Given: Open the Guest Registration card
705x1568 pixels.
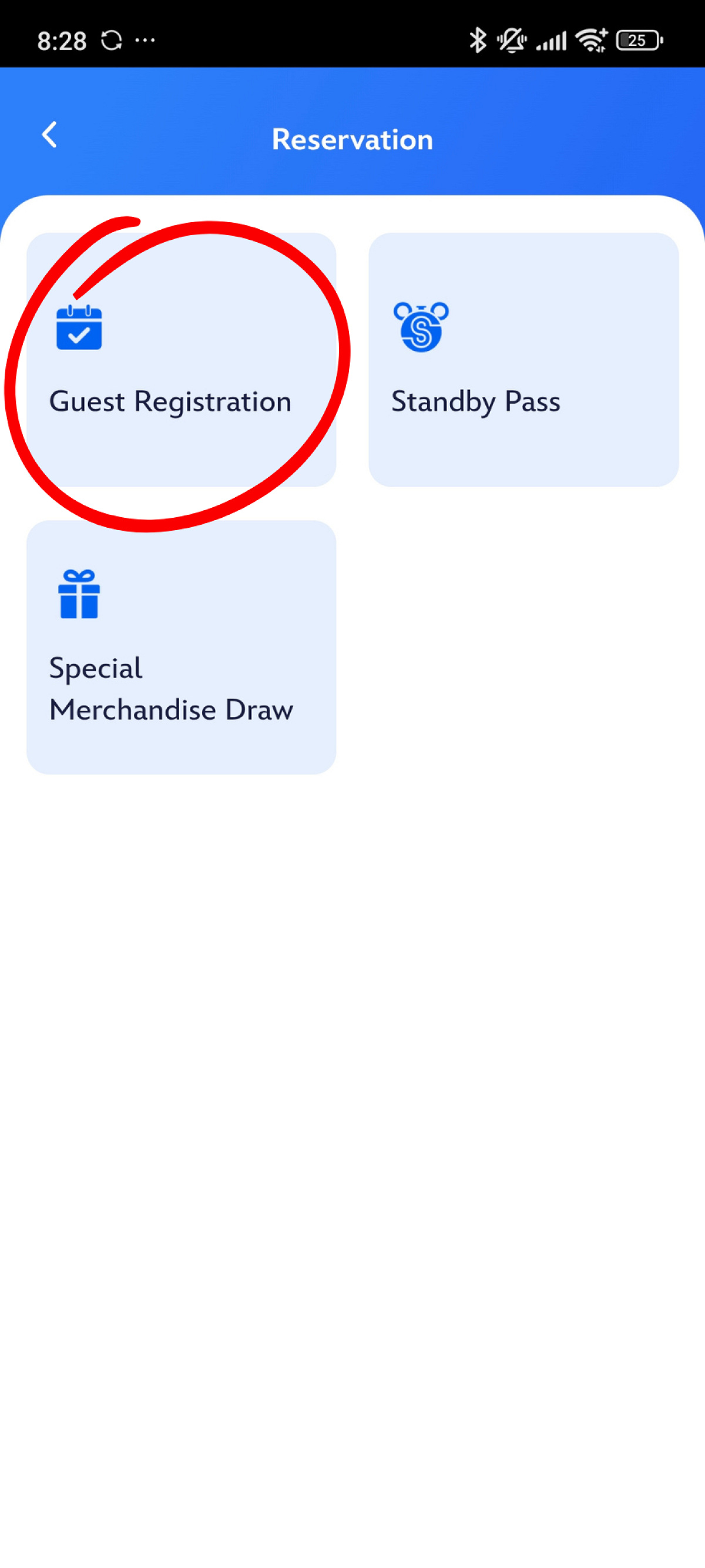Looking at the screenshot, I should (x=182, y=360).
